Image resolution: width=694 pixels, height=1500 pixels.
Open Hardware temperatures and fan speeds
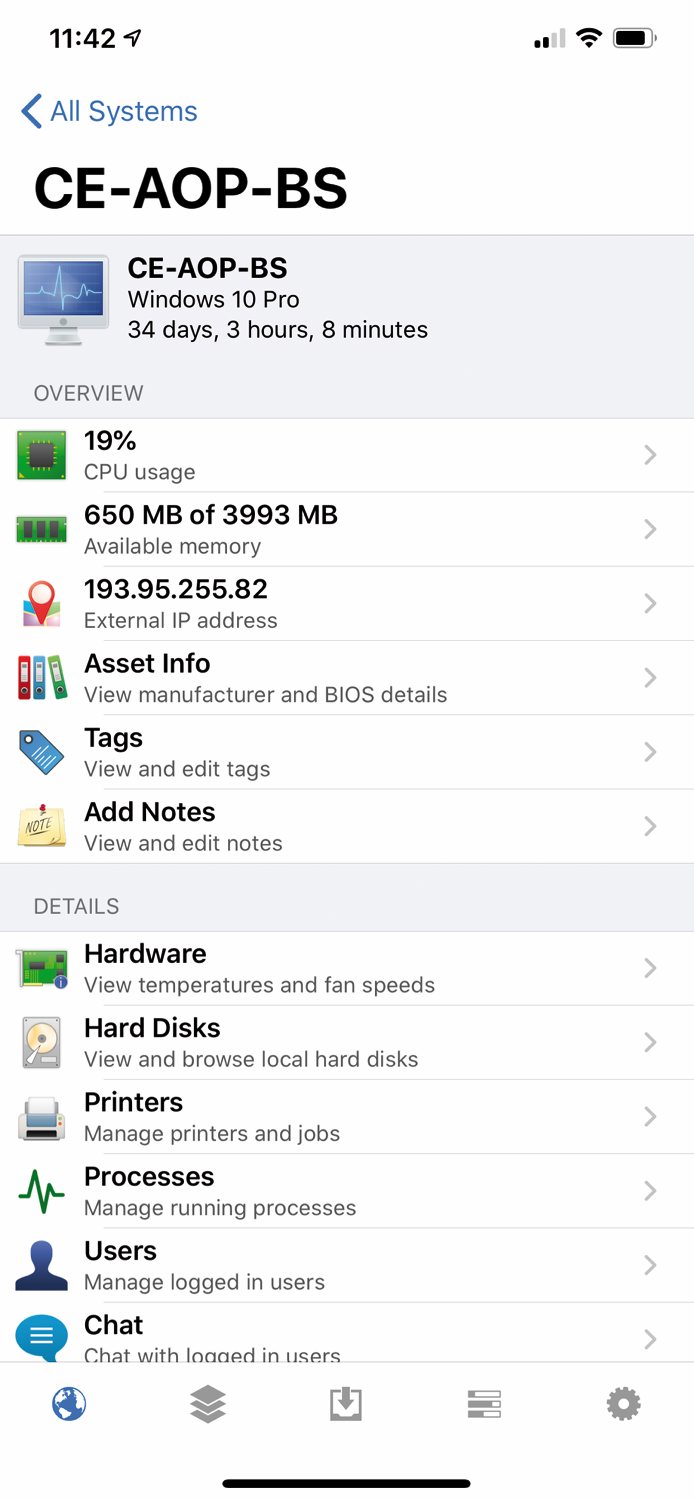347,968
